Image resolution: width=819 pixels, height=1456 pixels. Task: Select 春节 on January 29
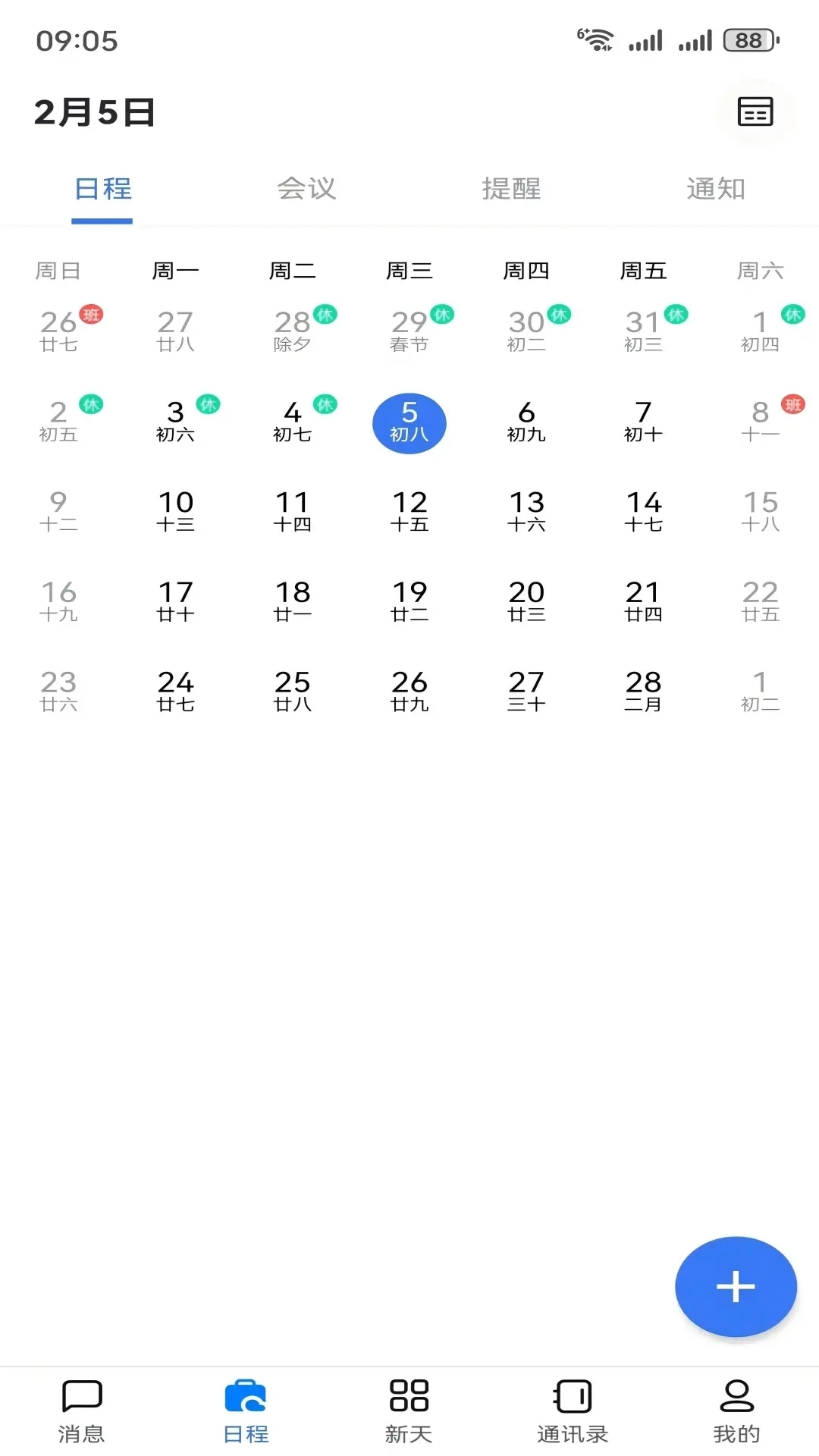409,331
